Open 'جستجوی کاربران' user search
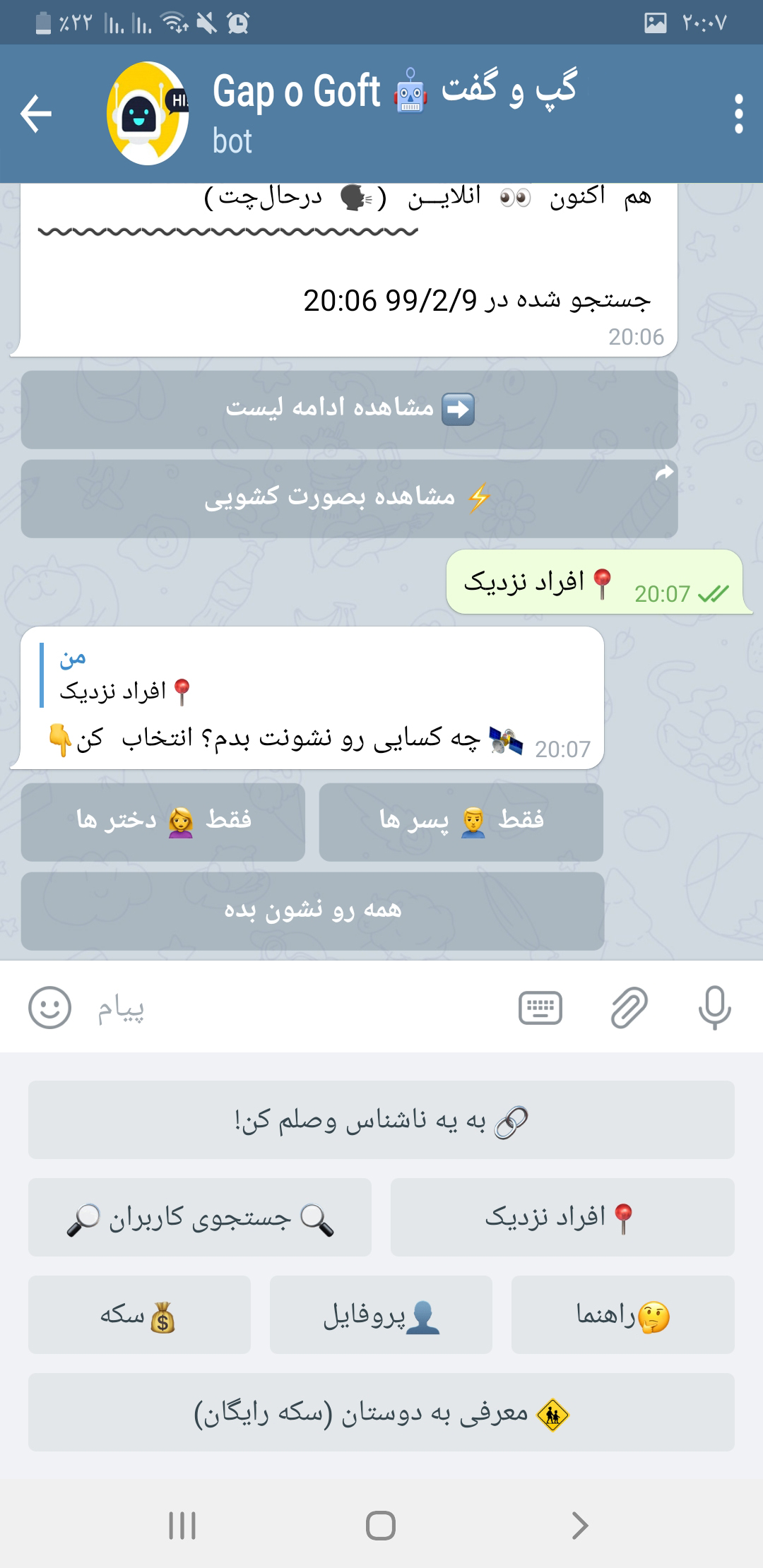Viewport: 763px width, 1568px height. click(200, 1218)
